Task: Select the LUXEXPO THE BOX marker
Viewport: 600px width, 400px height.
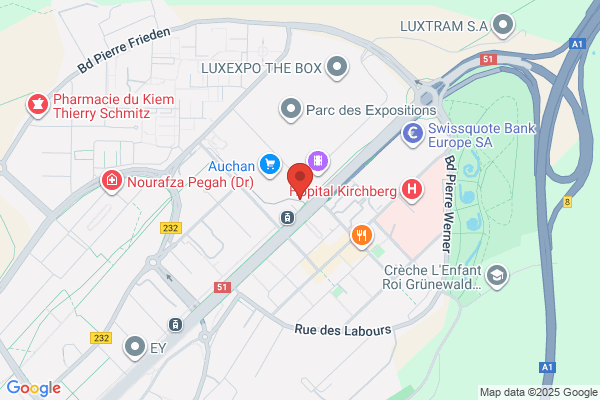Action: (x=337, y=67)
